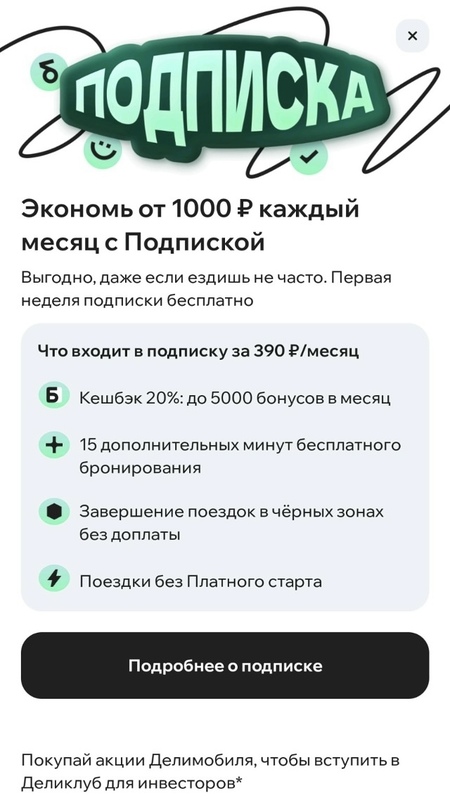Viewport: 450px width, 800px height.
Task: Close the subscription promo screen
Action: 412,36
